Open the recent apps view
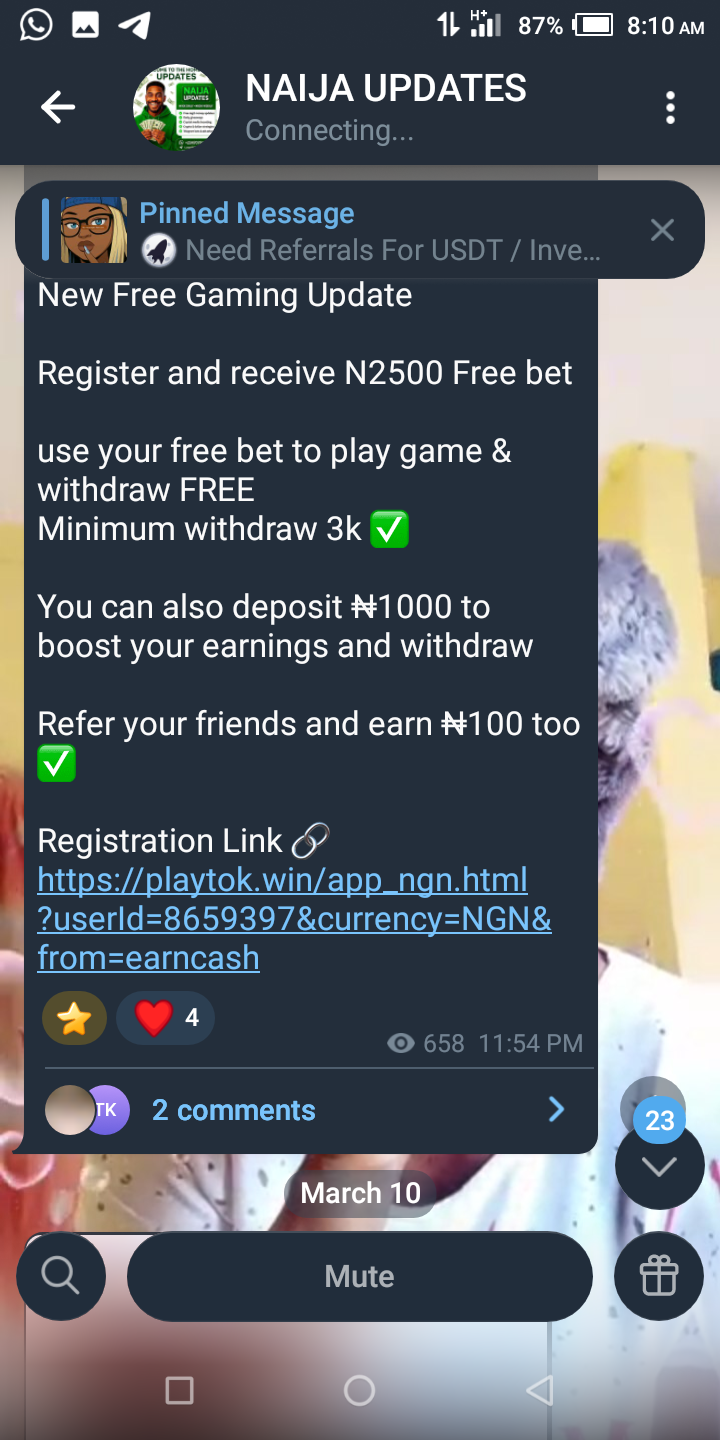720x1440 pixels. click(179, 1390)
